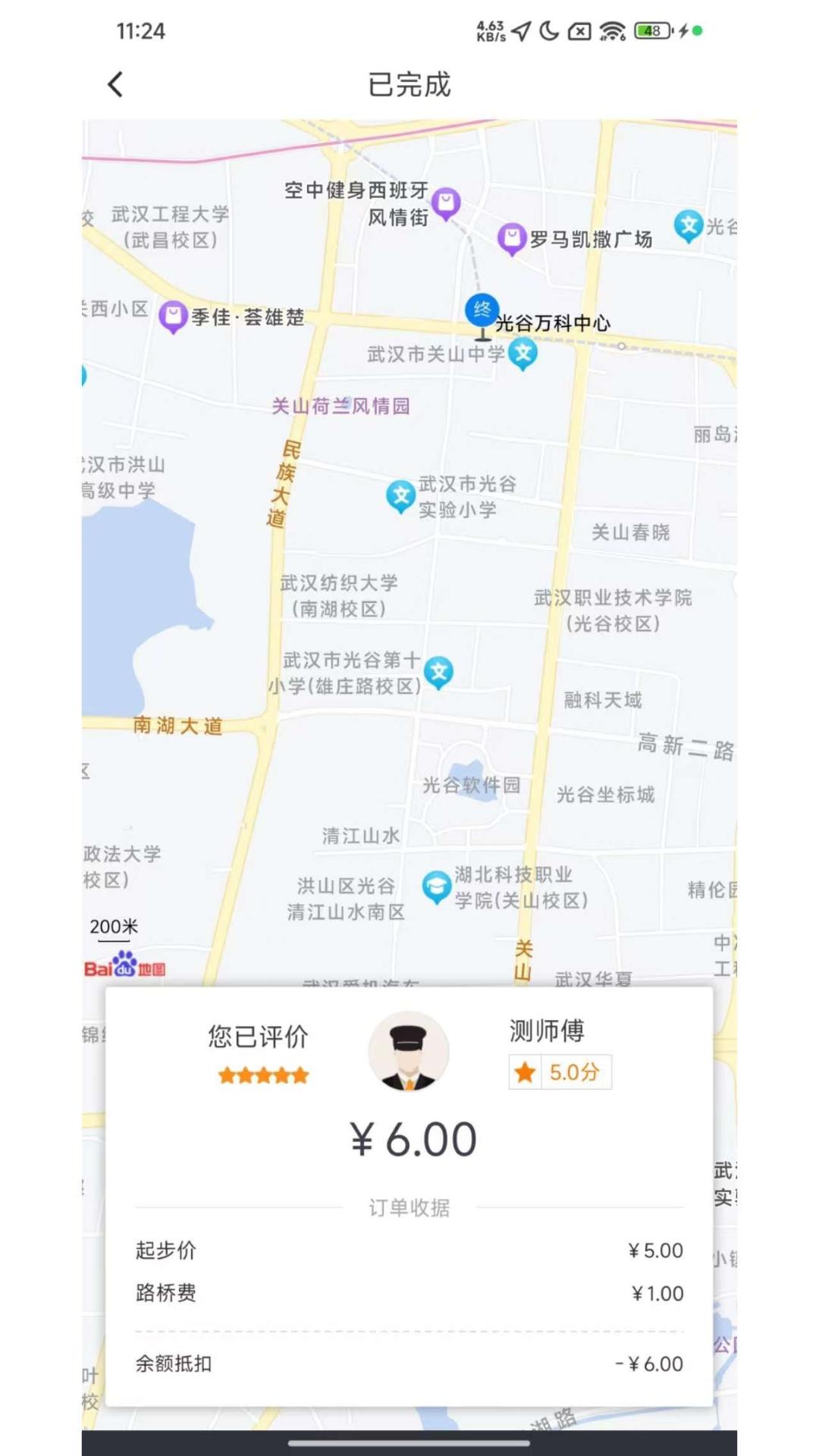This screenshot has height=1456, width=819.
Task: Tap the 武汉市光谷第十小学 marker
Action: pyautogui.click(x=438, y=670)
